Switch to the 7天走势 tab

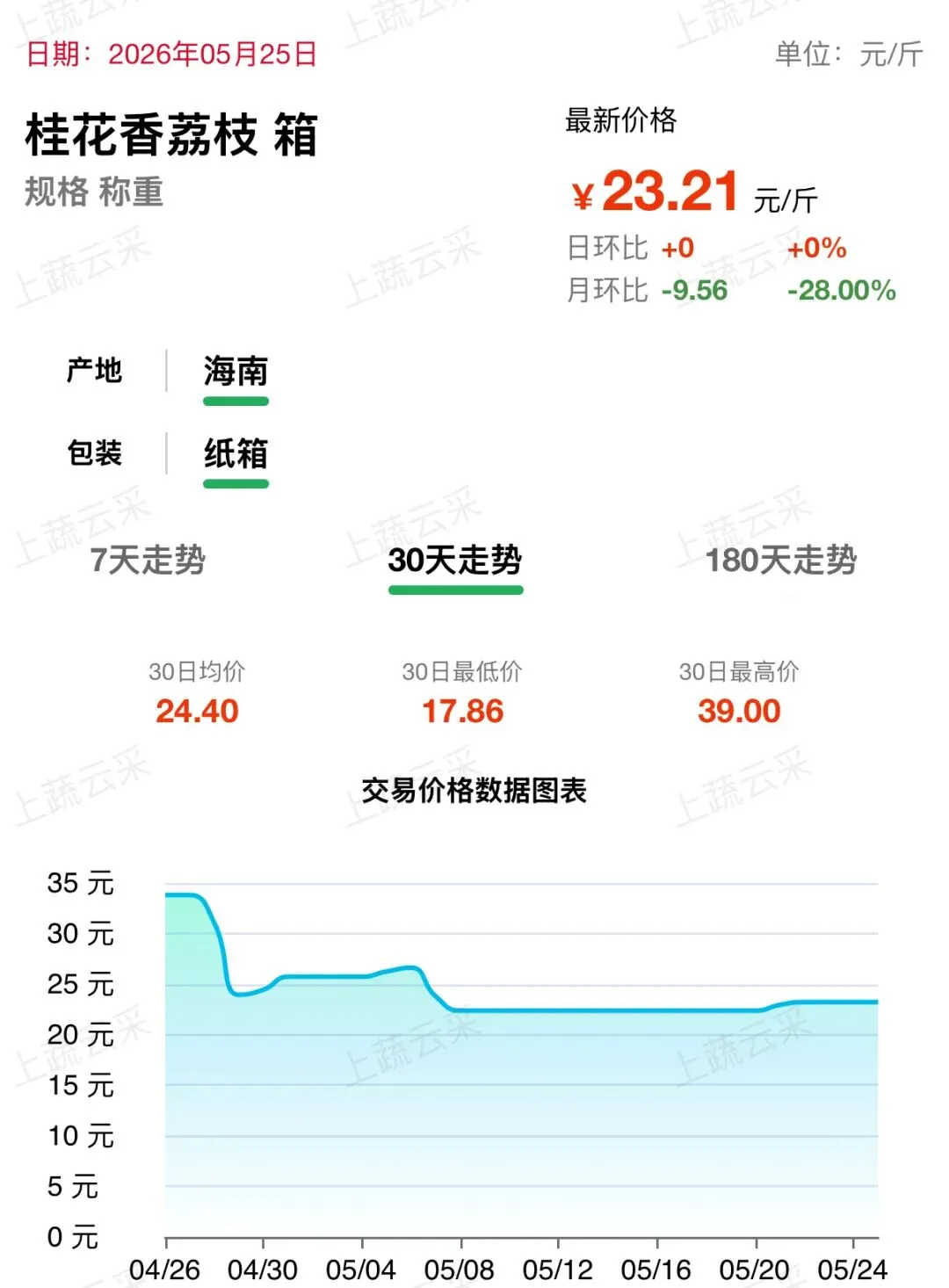click(148, 560)
